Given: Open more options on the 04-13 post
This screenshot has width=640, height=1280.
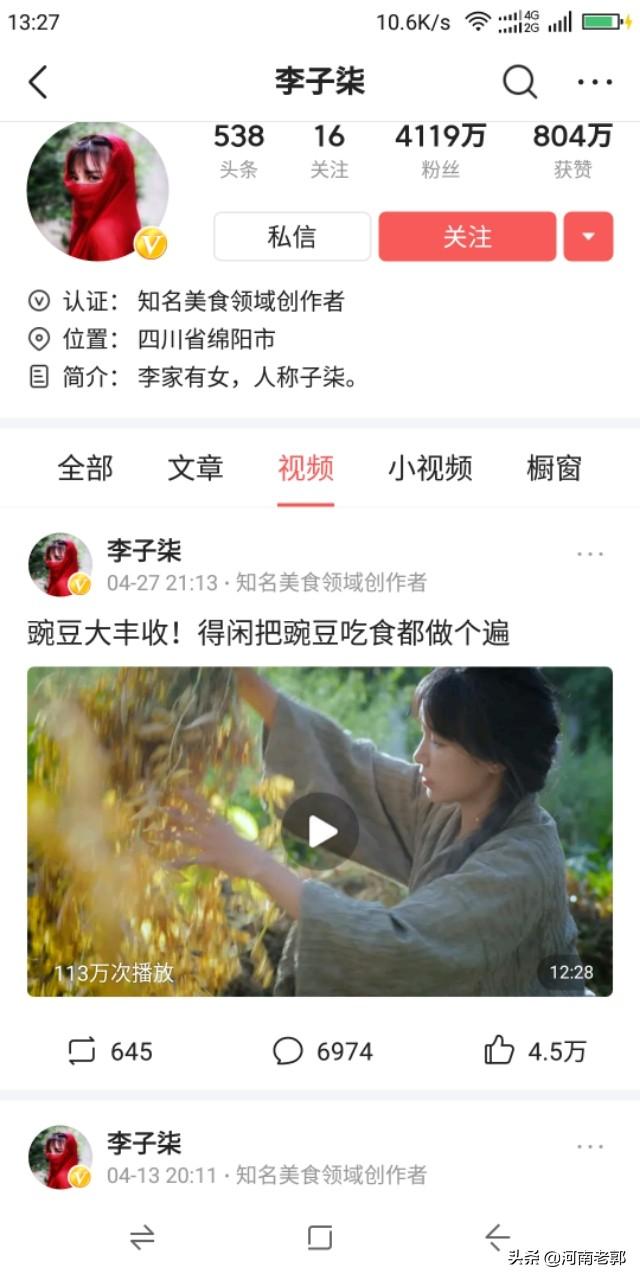Looking at the screenshot, I should [590, 1147].
